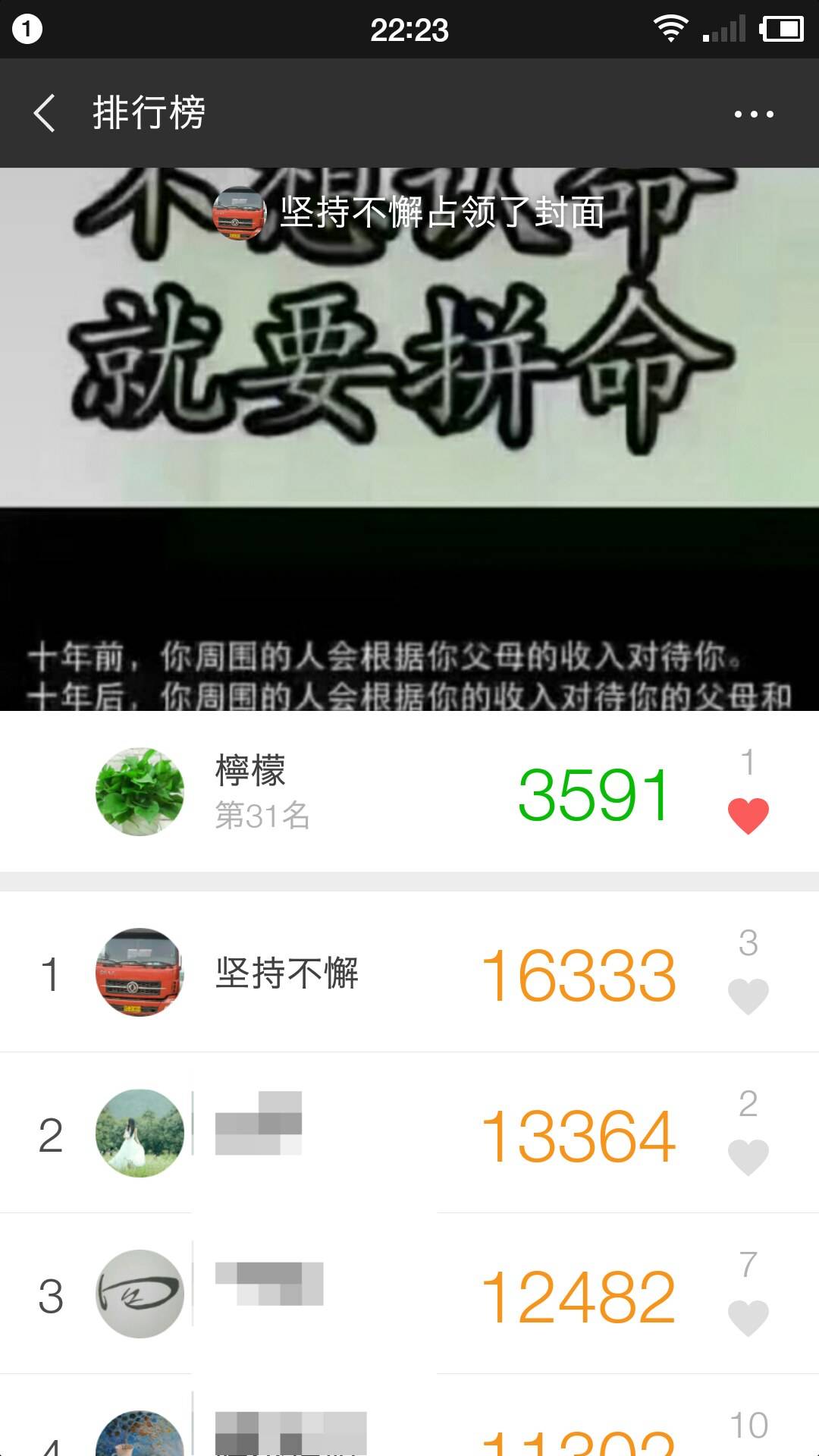Viewport: 819px width, 1456px height.
Task: Tap the Wi-Fi icon in the status bar
Action: point(673,30)
